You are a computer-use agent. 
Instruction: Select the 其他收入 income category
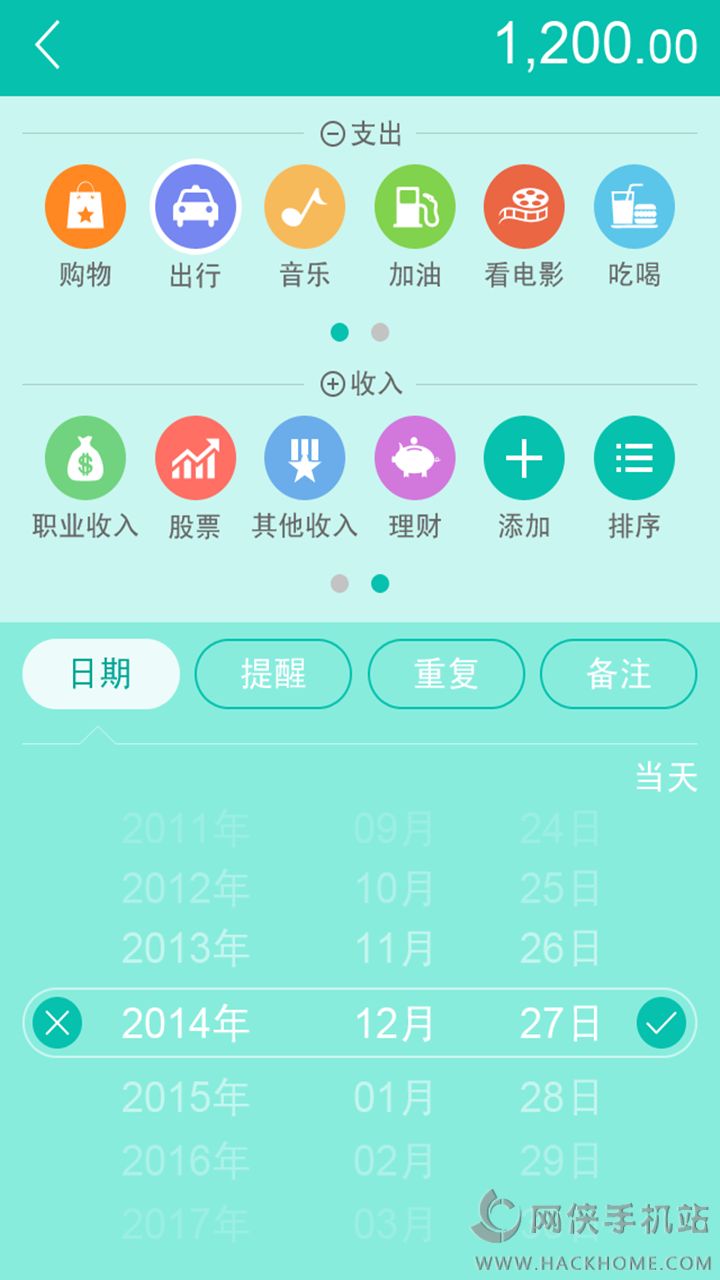tap(305, 458)
